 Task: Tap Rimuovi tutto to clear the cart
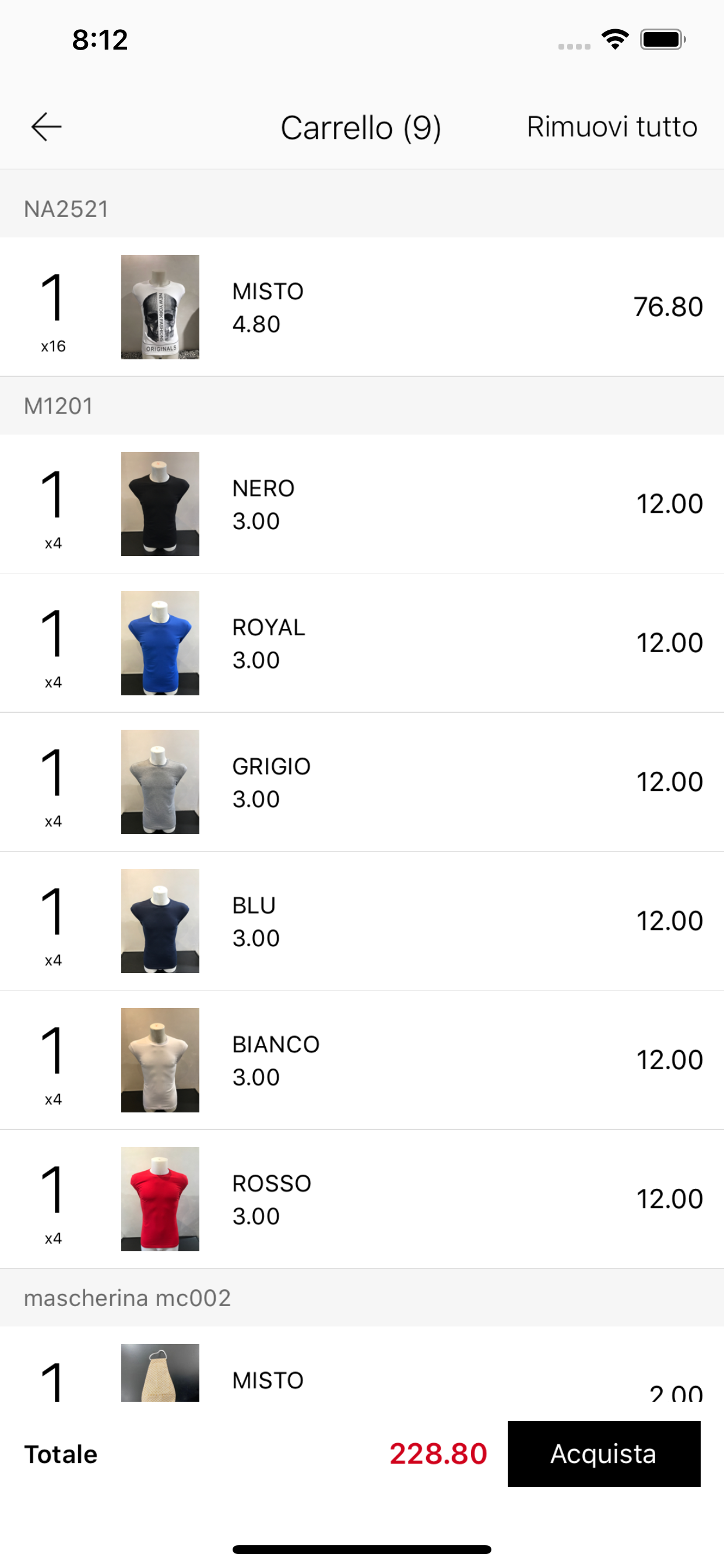(x=611, y=127)
